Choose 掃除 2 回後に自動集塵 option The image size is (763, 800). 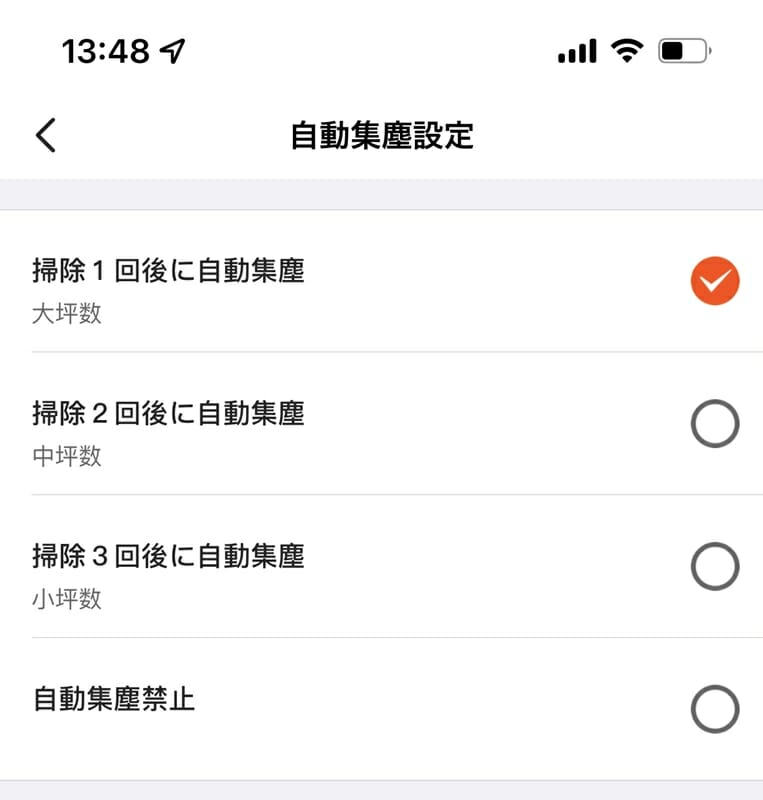pyautogui.click(x=714, y=424)
